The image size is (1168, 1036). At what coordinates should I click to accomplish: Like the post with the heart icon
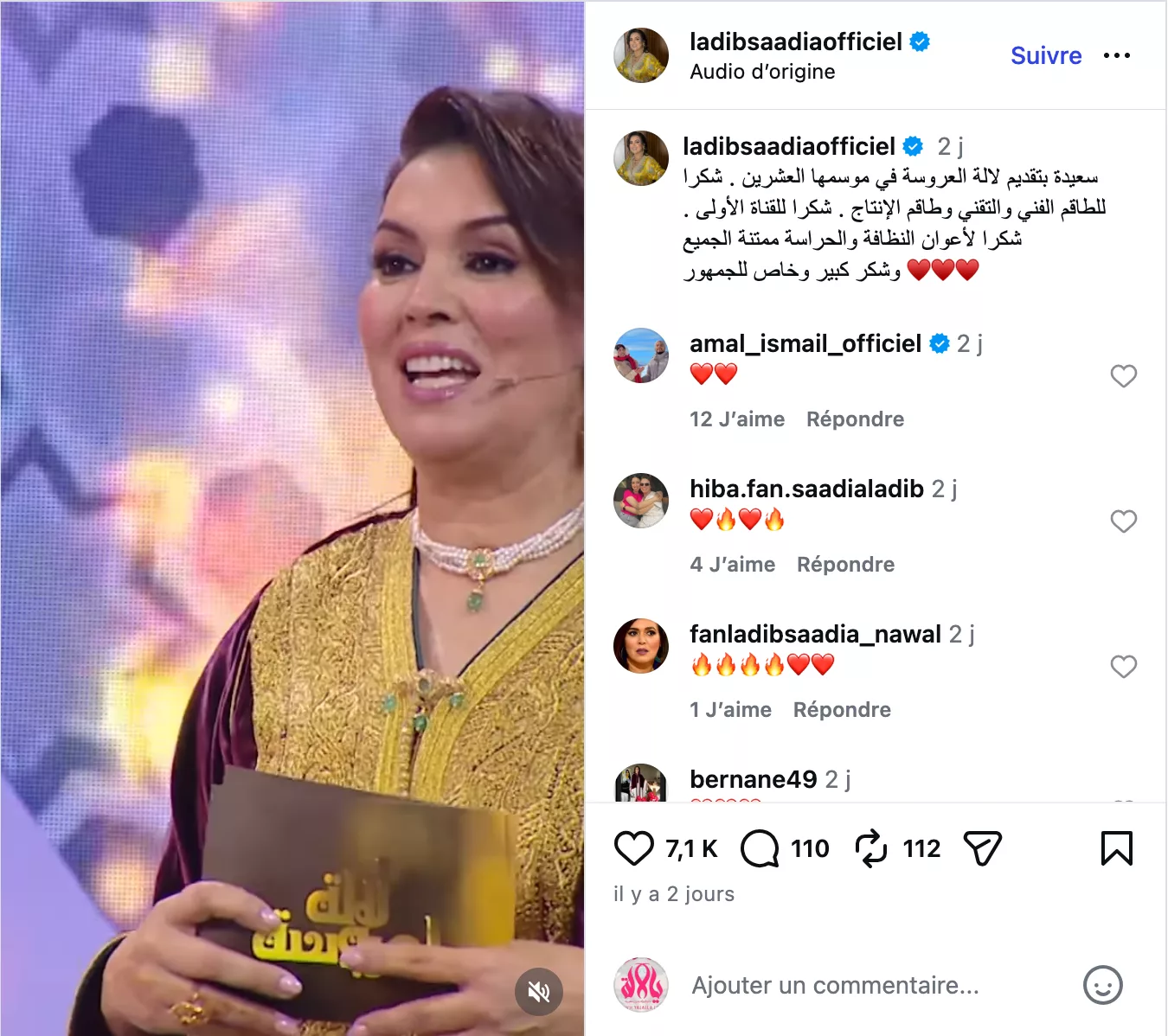633,848
